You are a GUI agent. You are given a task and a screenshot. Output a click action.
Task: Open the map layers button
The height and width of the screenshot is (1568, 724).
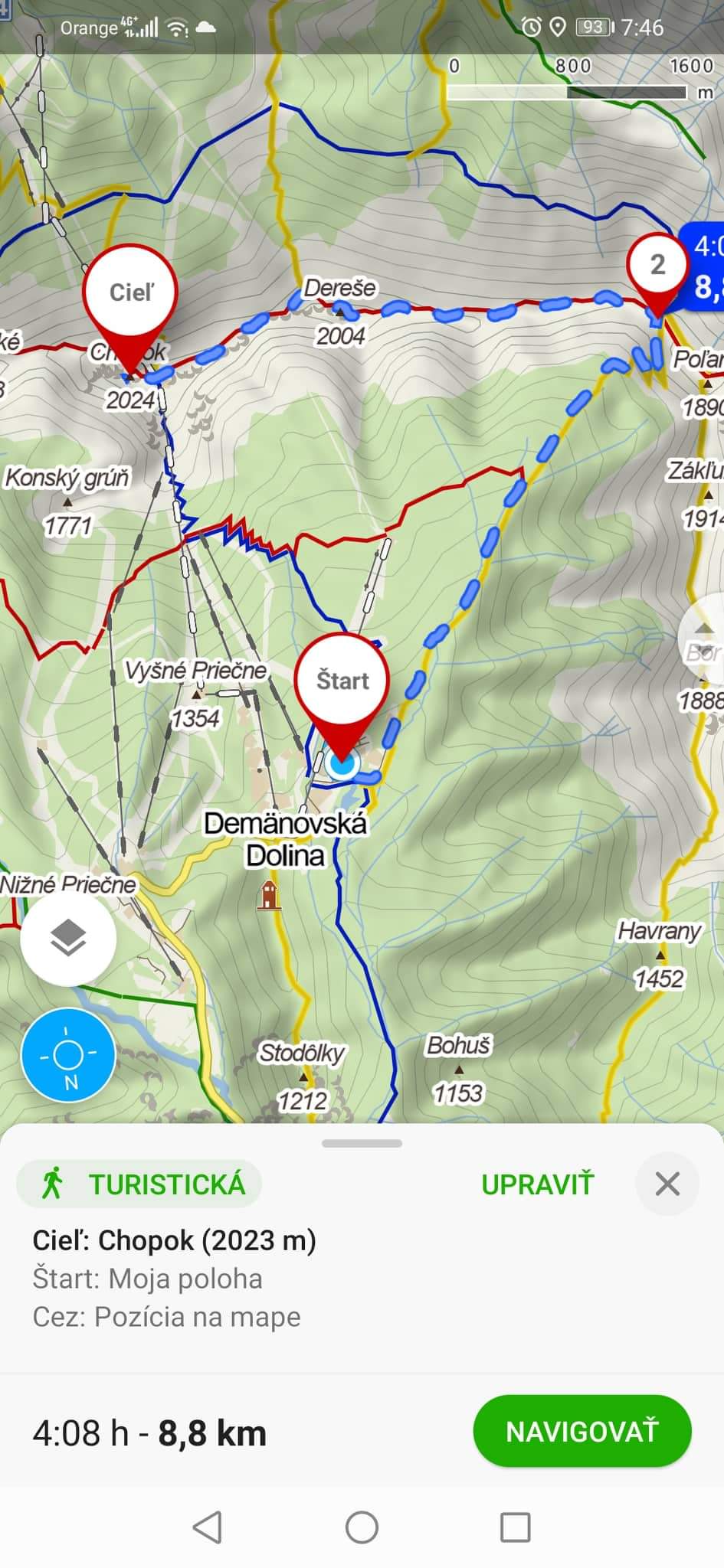(68, 938)
